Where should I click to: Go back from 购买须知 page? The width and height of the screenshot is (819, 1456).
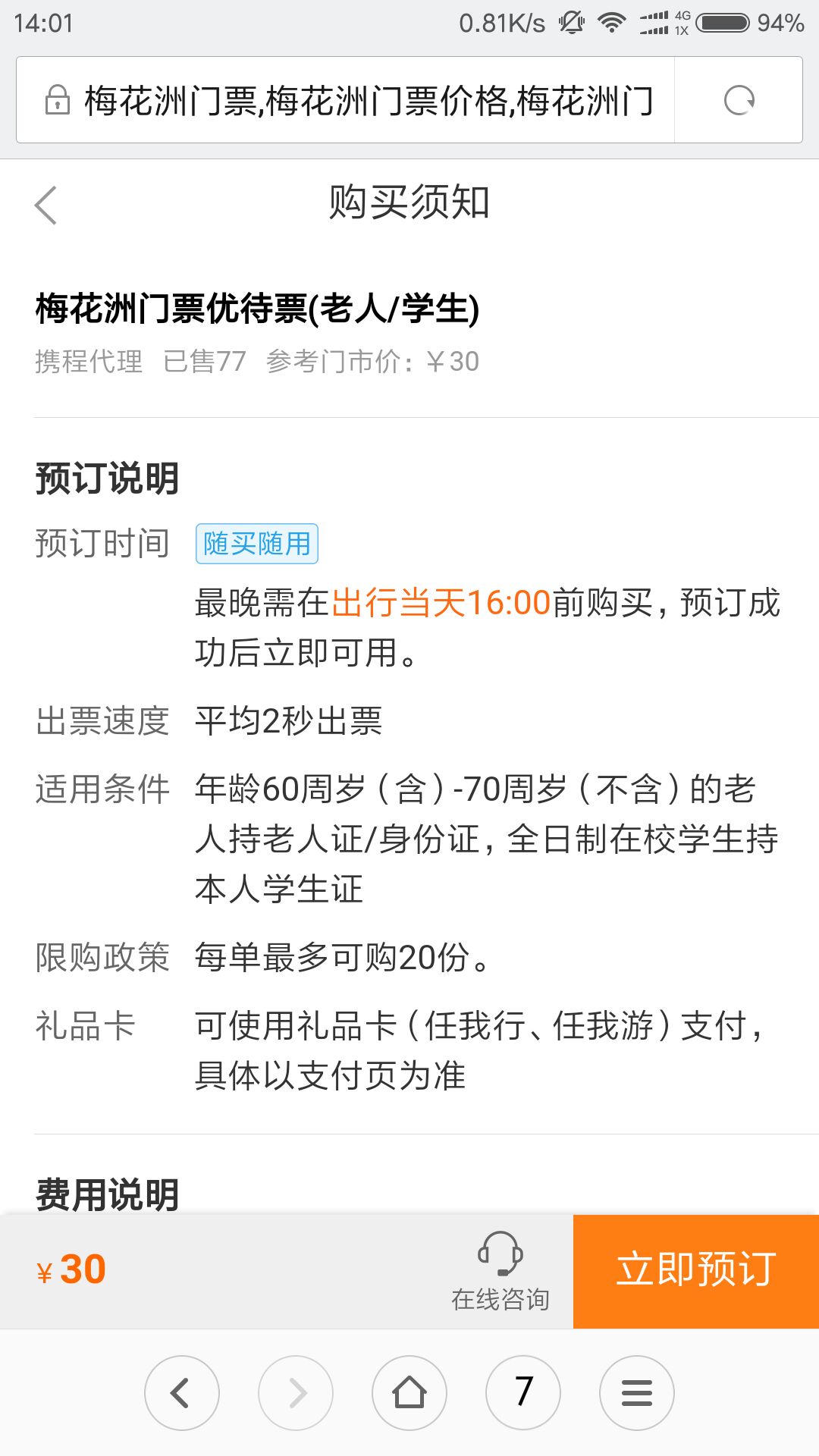[46, 205]
